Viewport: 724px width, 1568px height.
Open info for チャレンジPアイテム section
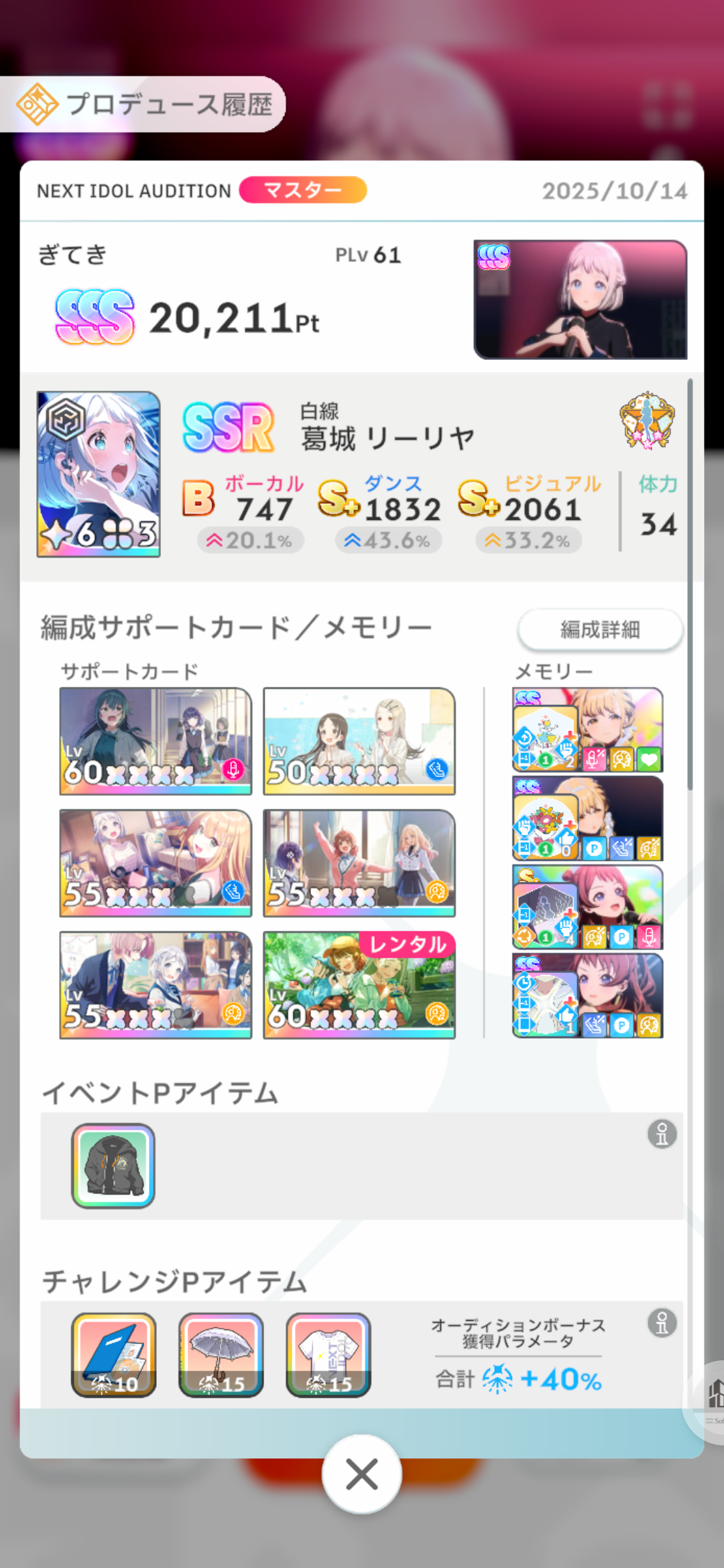tap(662, 1323)
